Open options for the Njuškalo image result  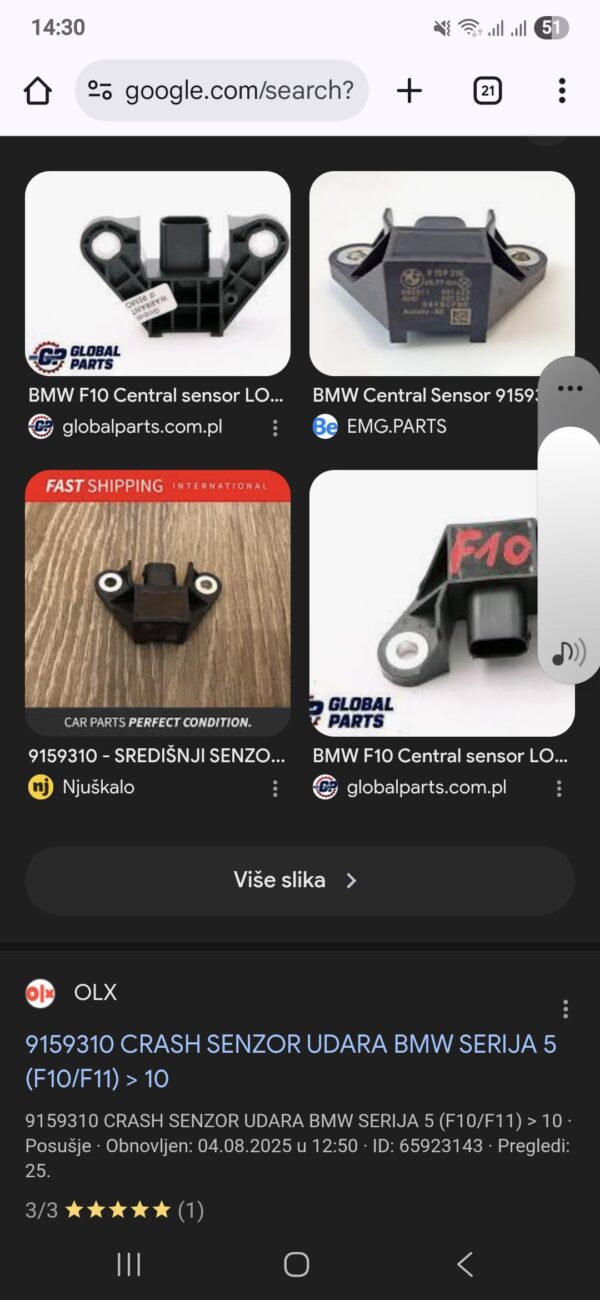[x=275, y=788]
